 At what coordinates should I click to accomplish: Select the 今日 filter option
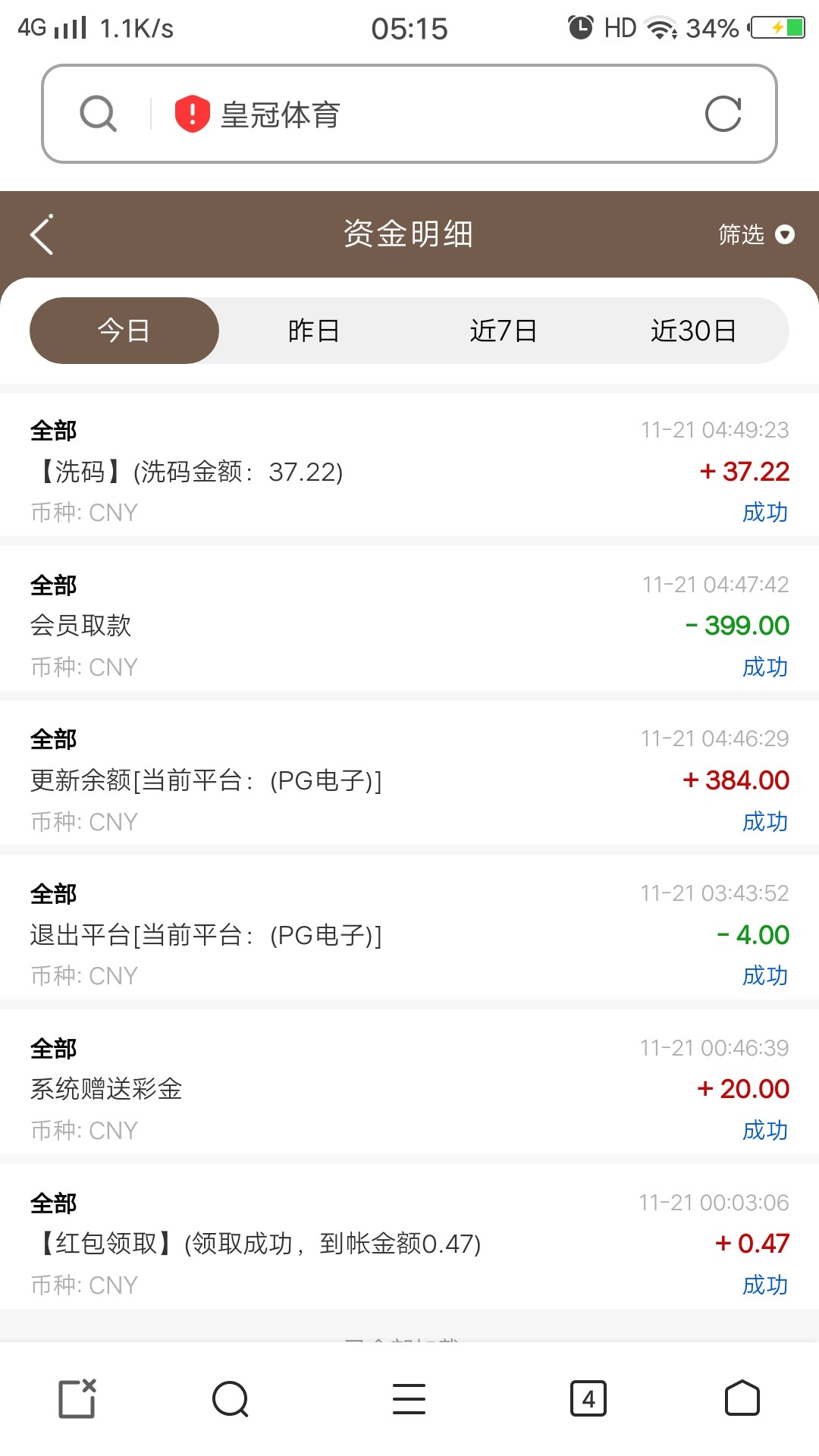coord(124,330)
